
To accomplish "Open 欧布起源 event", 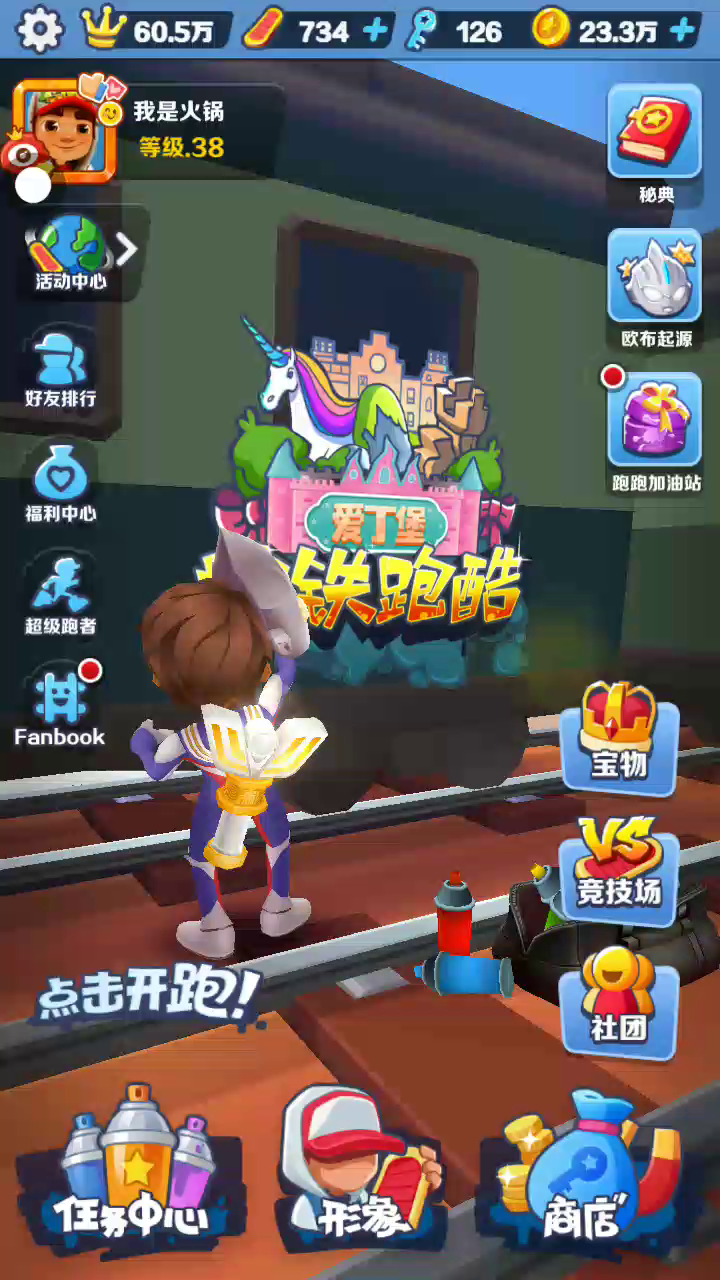I will click(656, 288).
